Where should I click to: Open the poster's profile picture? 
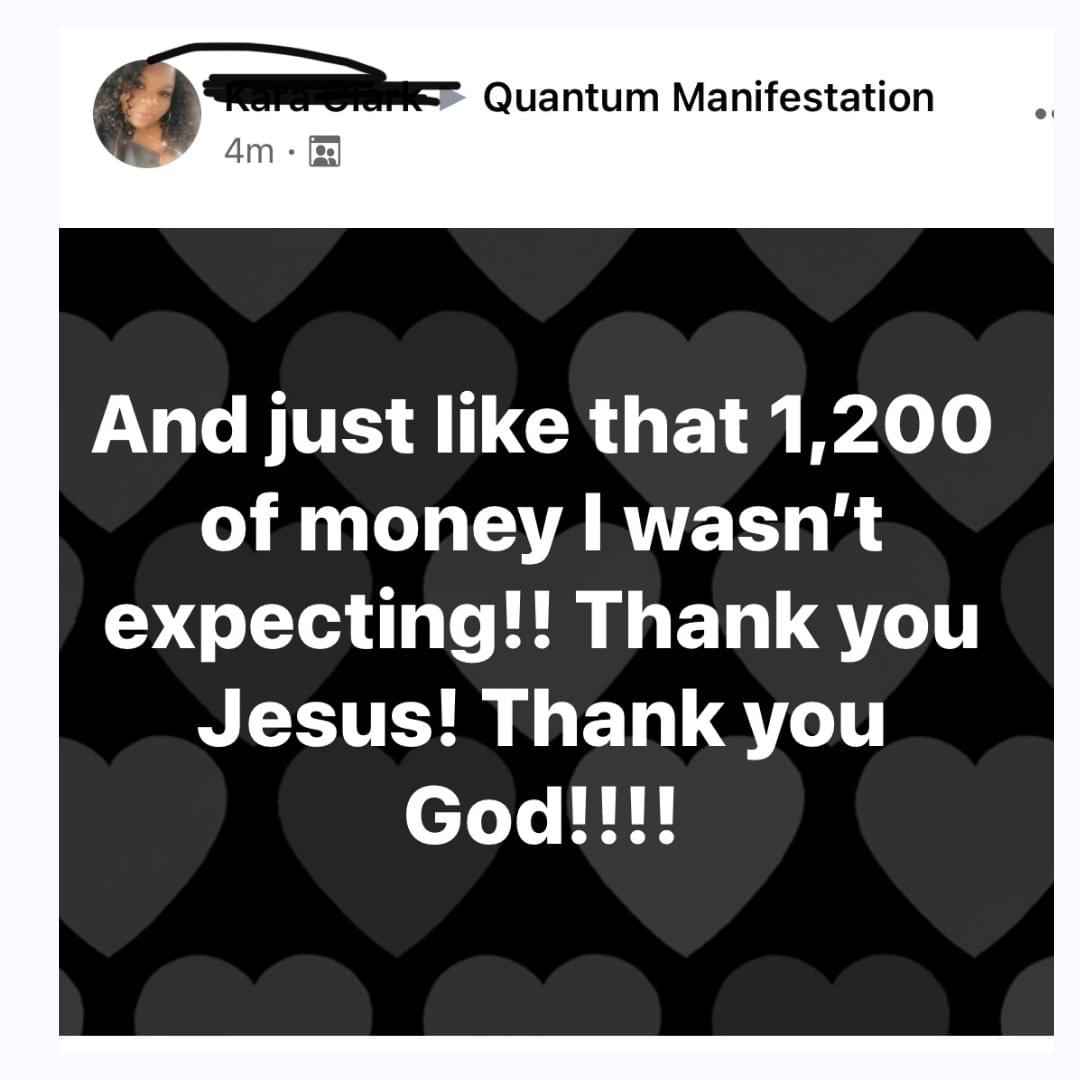tap(146, 114)
